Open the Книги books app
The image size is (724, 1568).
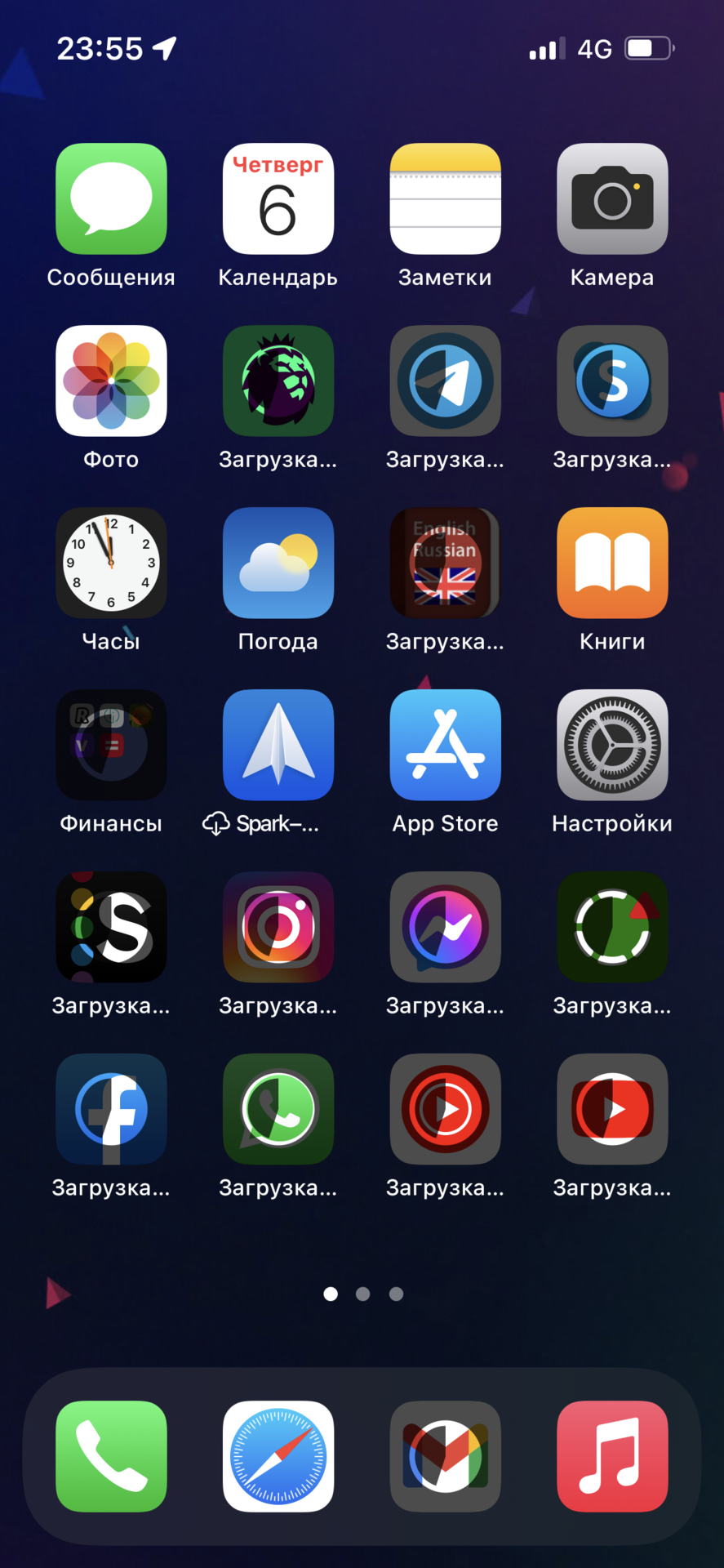[x=612, y=563]
